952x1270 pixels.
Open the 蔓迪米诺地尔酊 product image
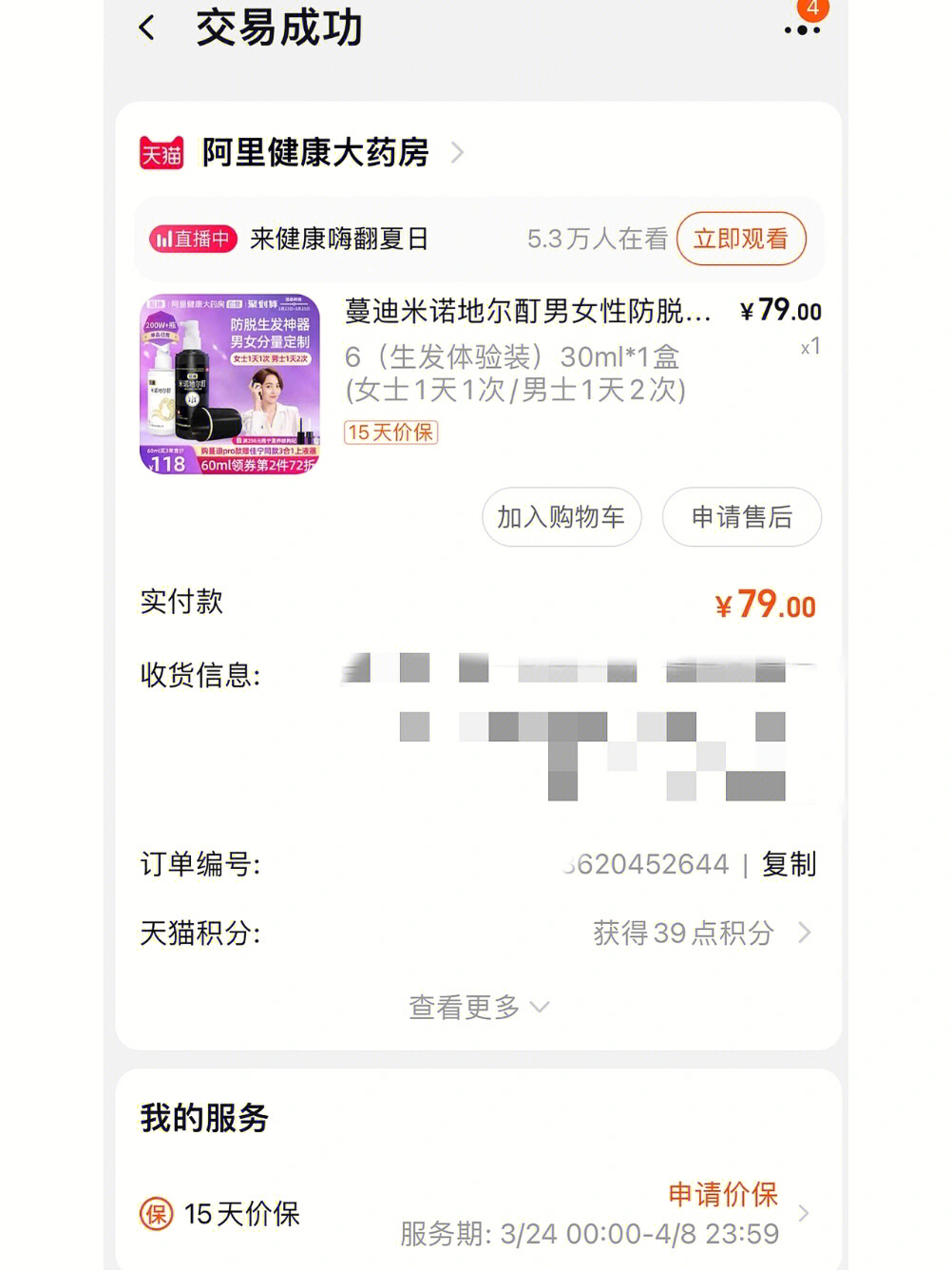coord(230,384)
